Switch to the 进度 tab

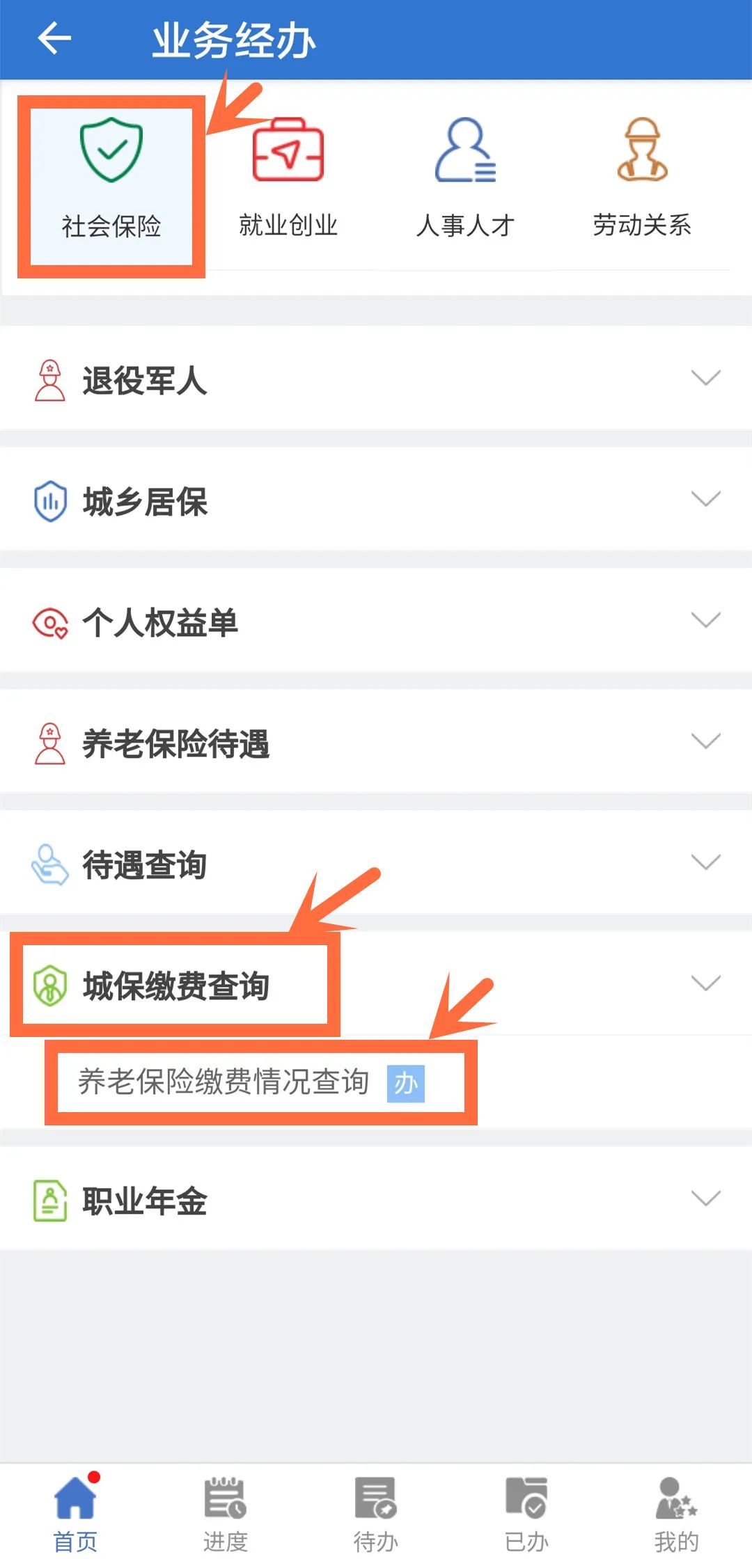coord(225,1514)
